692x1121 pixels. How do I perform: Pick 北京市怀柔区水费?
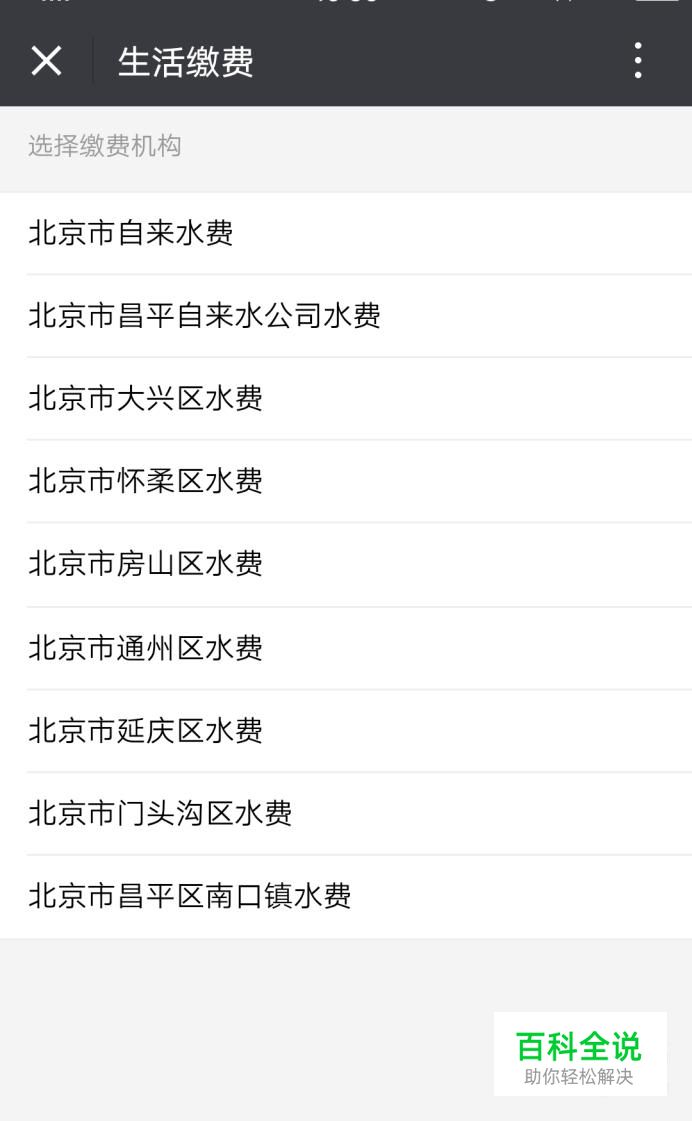146,482
